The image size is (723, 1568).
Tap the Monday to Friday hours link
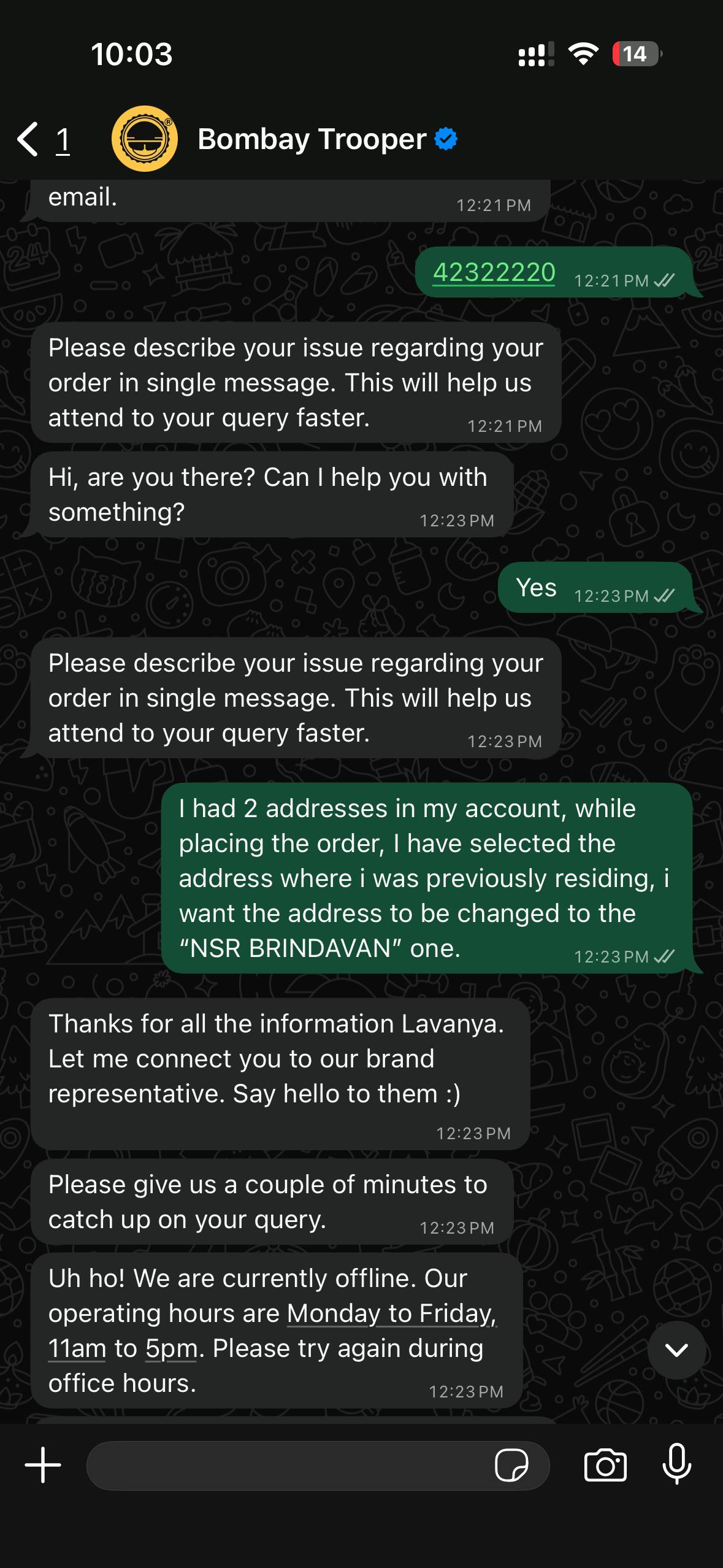point(391,1313)
